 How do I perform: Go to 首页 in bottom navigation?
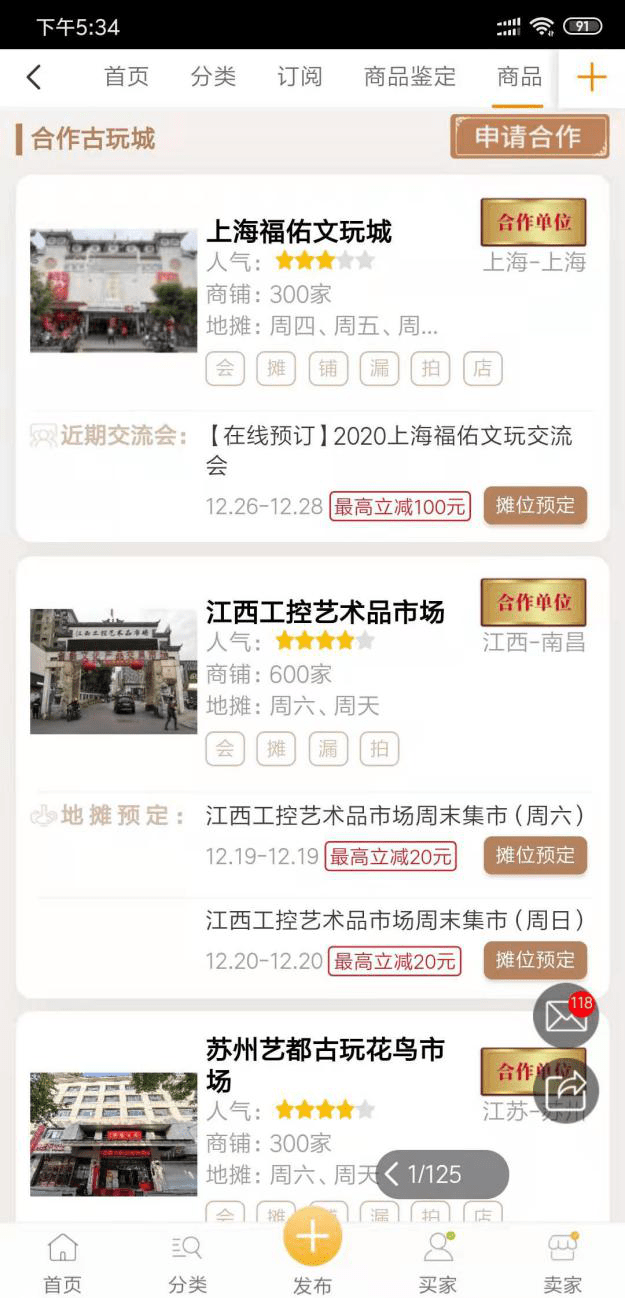coord(62,1263)
